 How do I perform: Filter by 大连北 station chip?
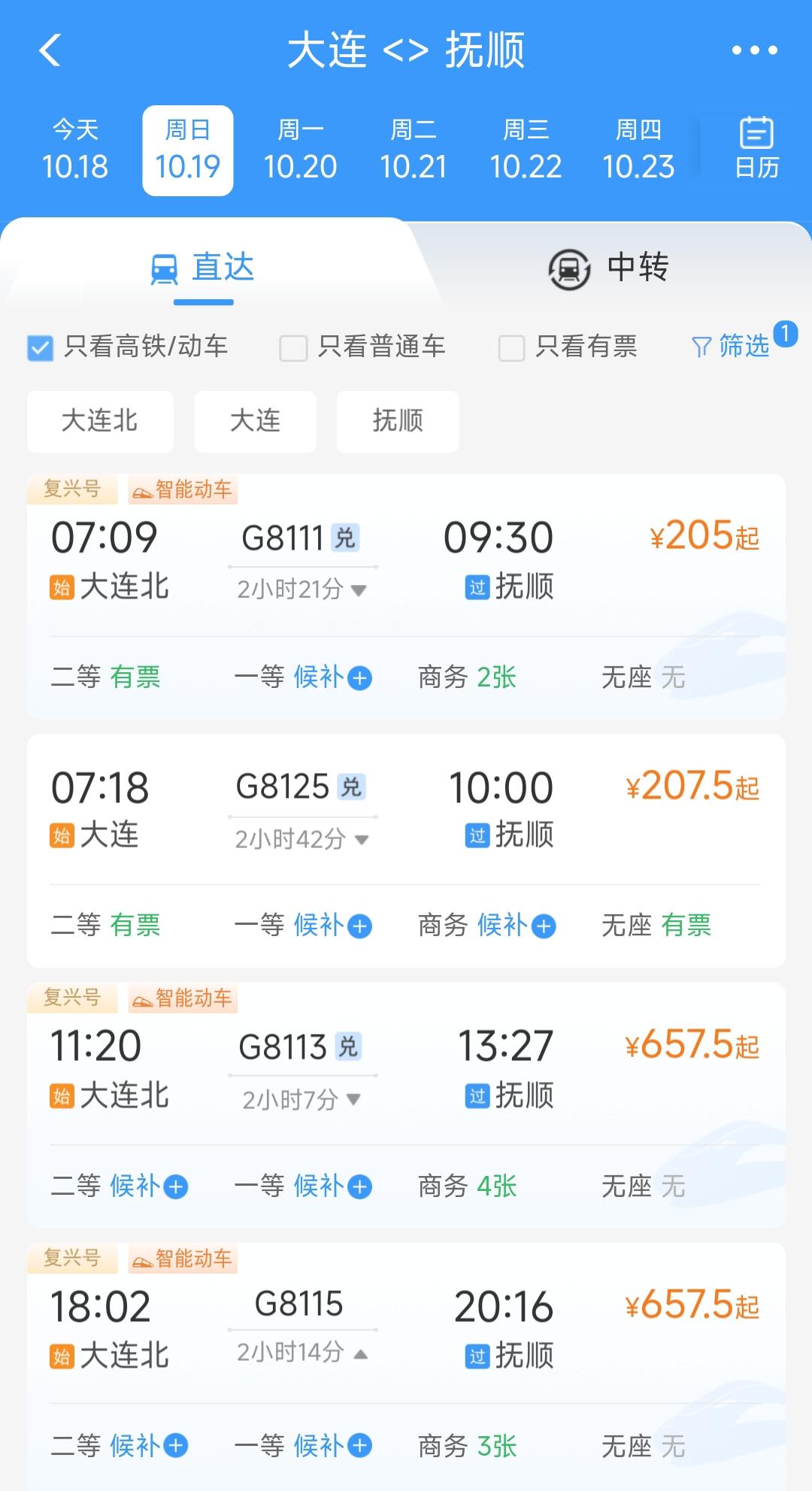pos(100,421)
